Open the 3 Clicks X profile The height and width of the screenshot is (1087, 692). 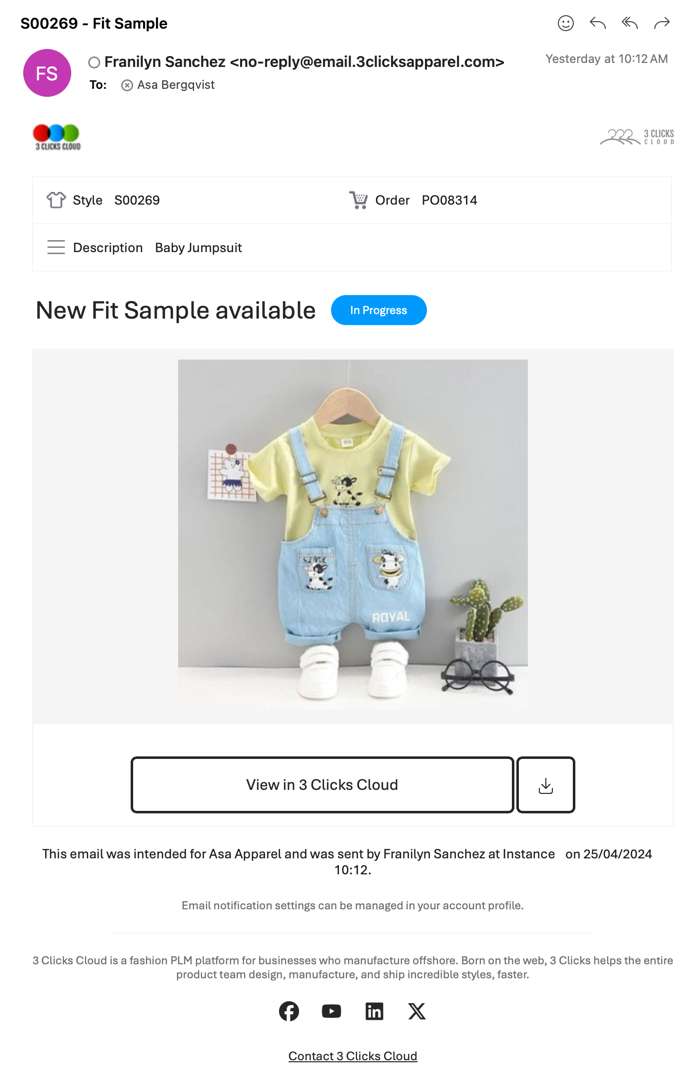click(417, 1011)
